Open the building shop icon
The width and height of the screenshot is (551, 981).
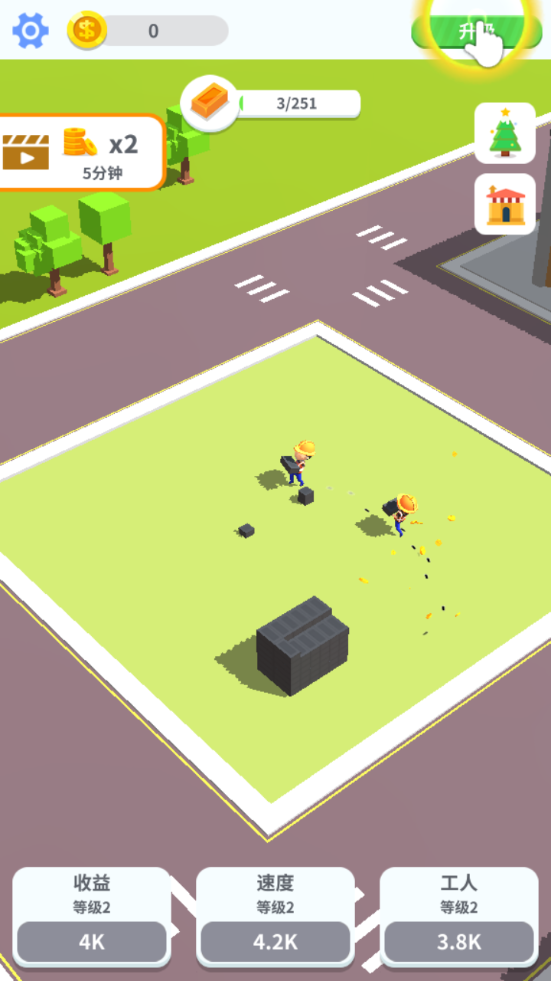click(x=505, y=204)
